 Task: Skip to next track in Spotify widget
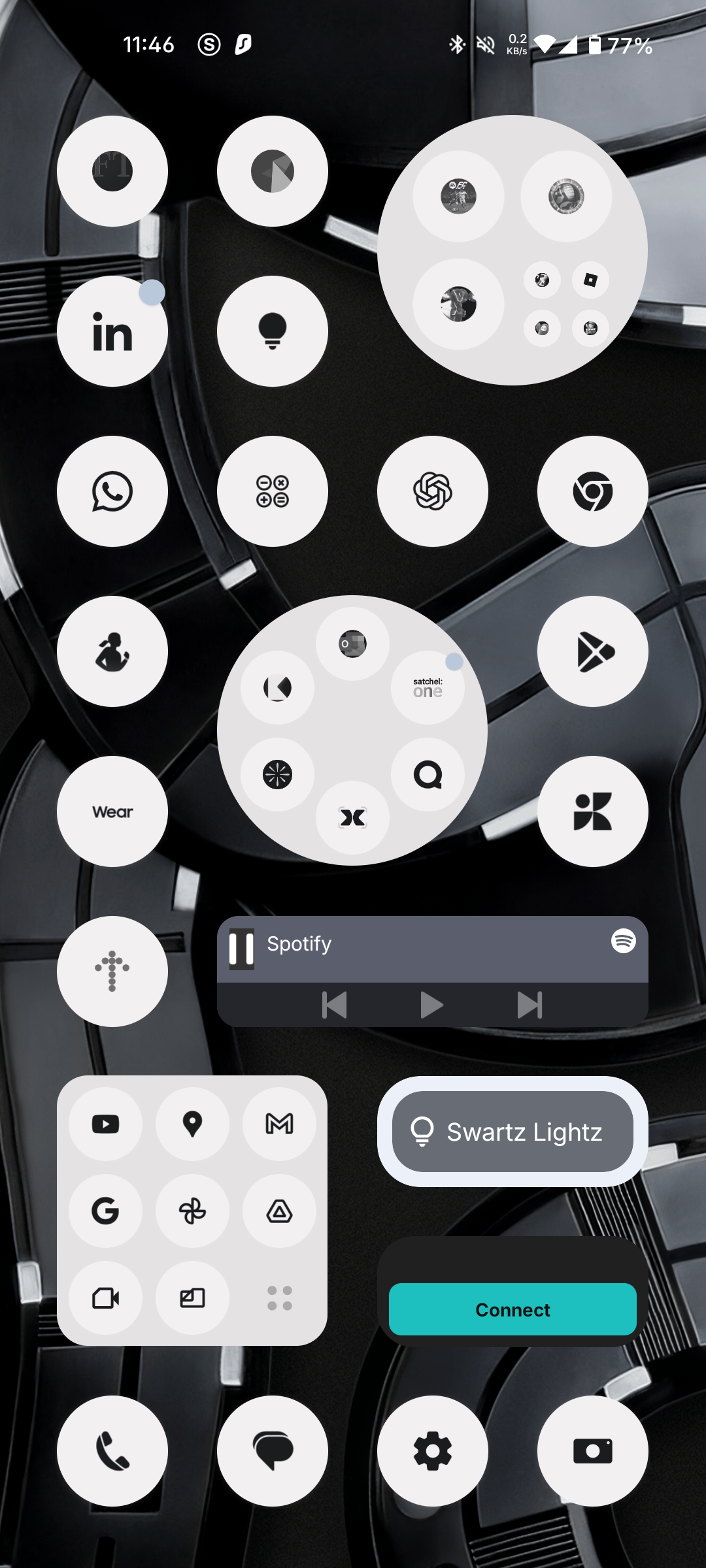[529, 1005]
